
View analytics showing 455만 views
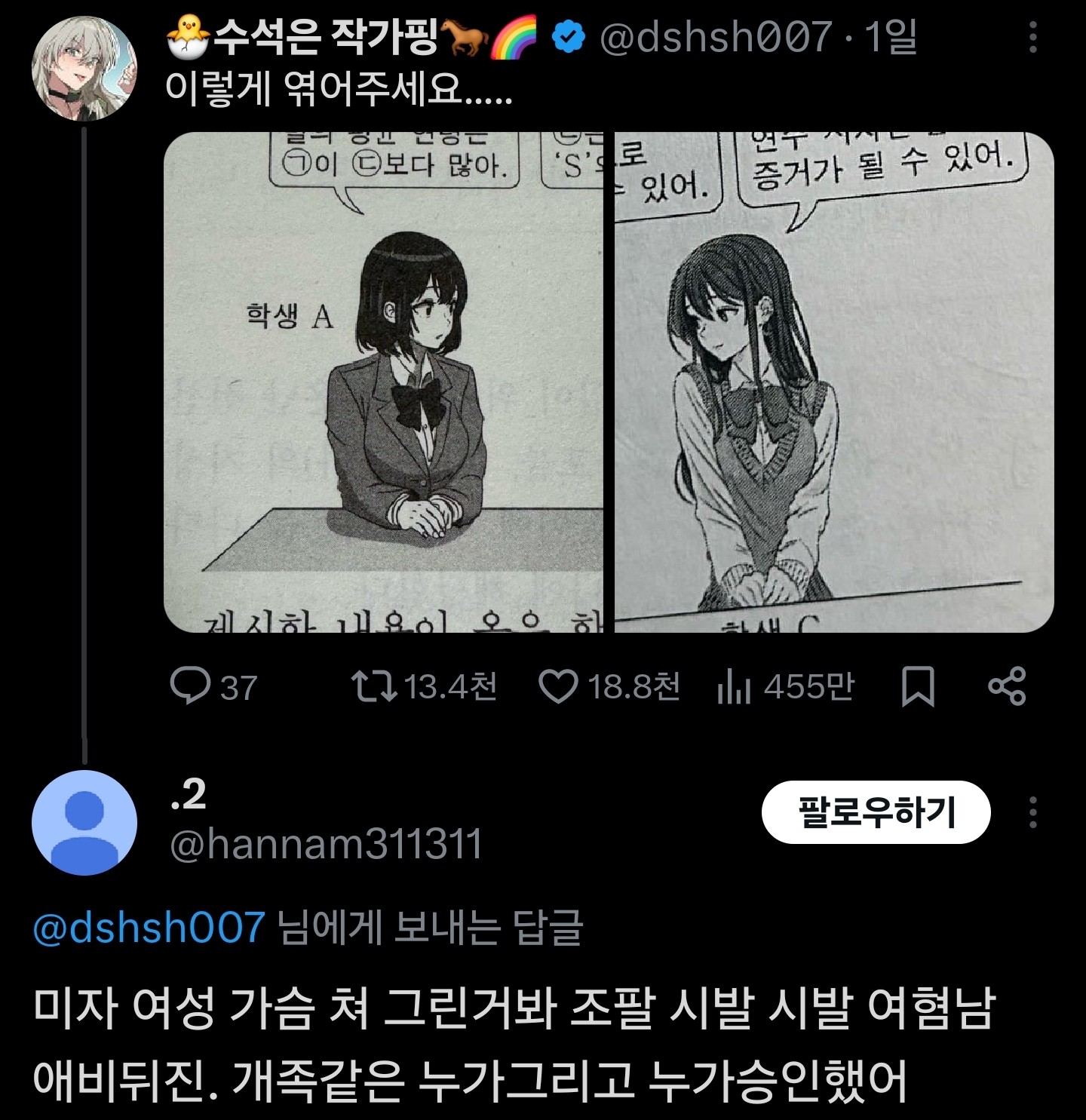tap(734, 686)
